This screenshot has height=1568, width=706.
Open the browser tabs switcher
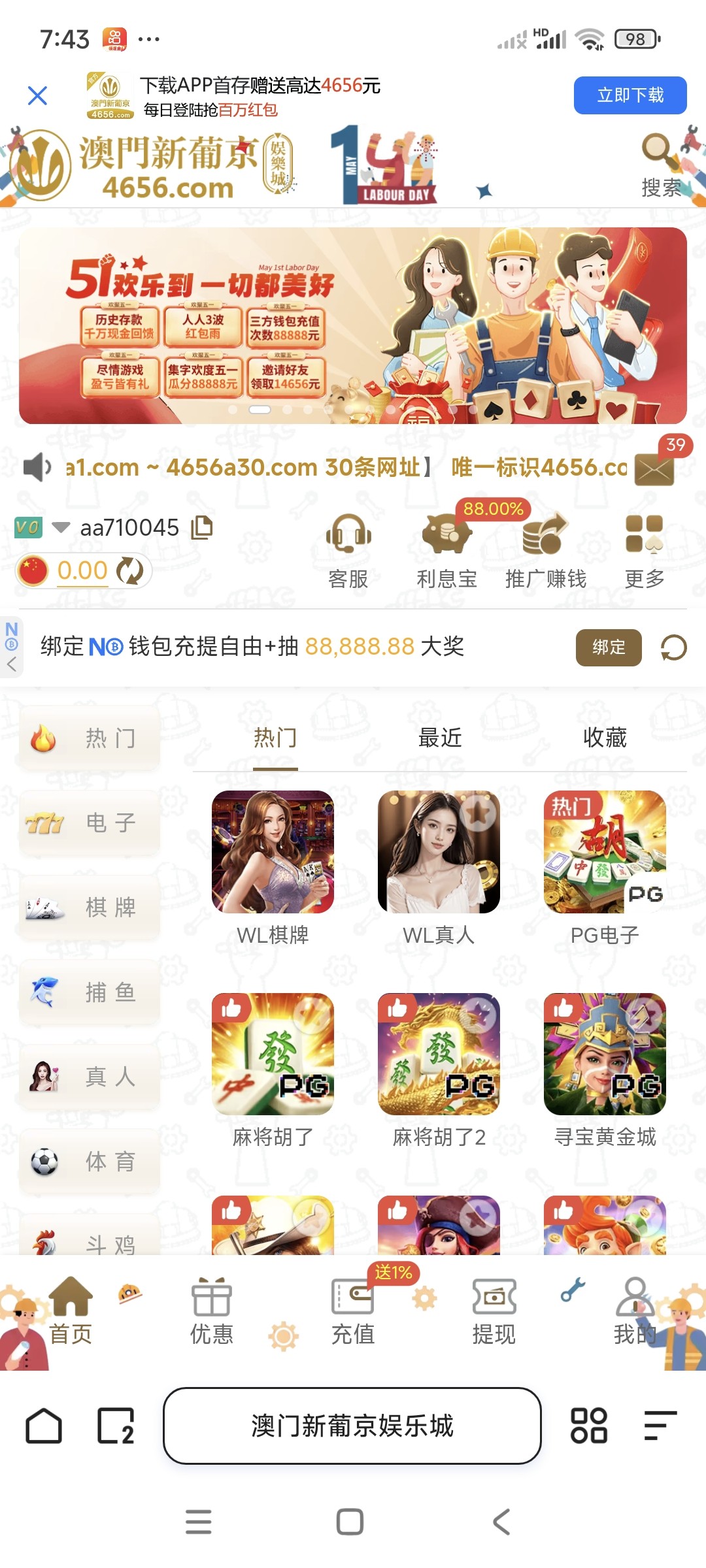[x=116, y=1426]
